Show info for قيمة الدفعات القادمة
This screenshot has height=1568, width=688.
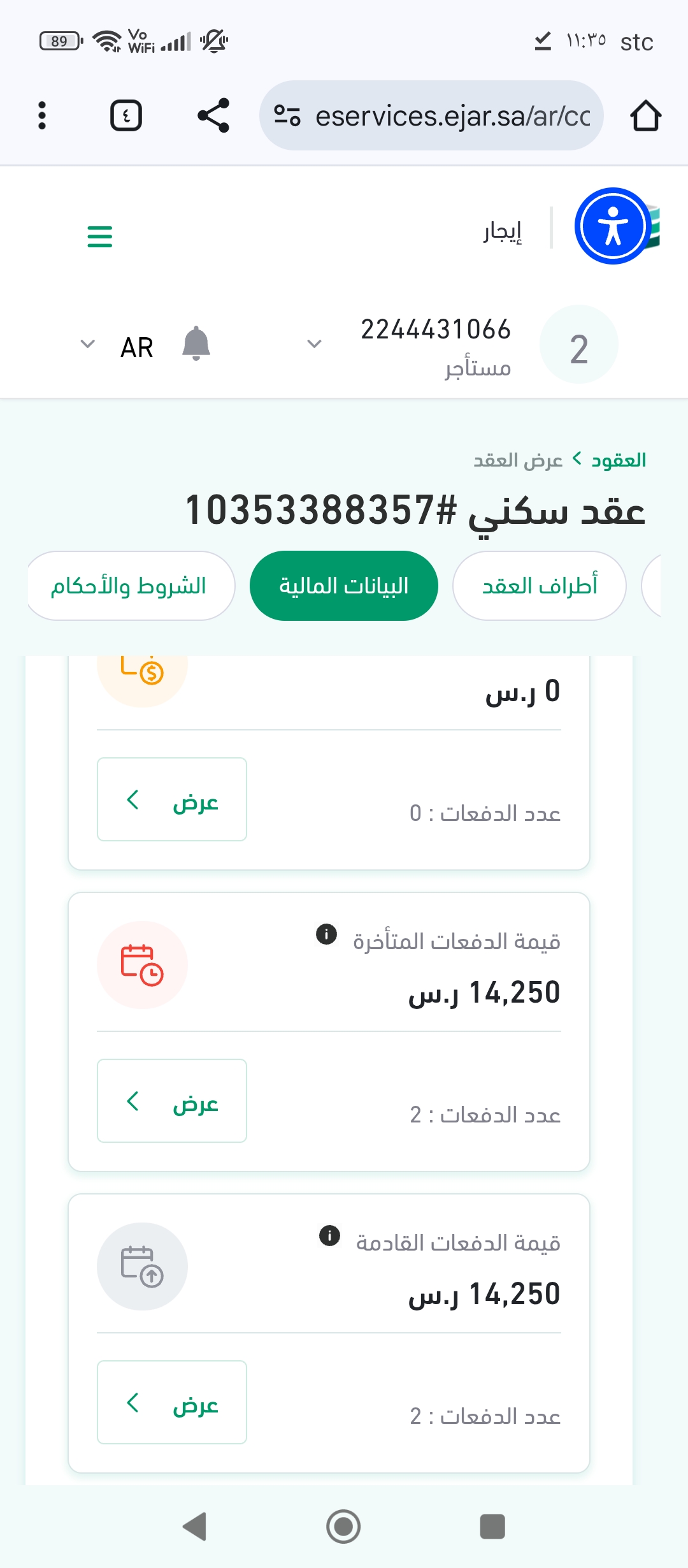(329, 1236)
